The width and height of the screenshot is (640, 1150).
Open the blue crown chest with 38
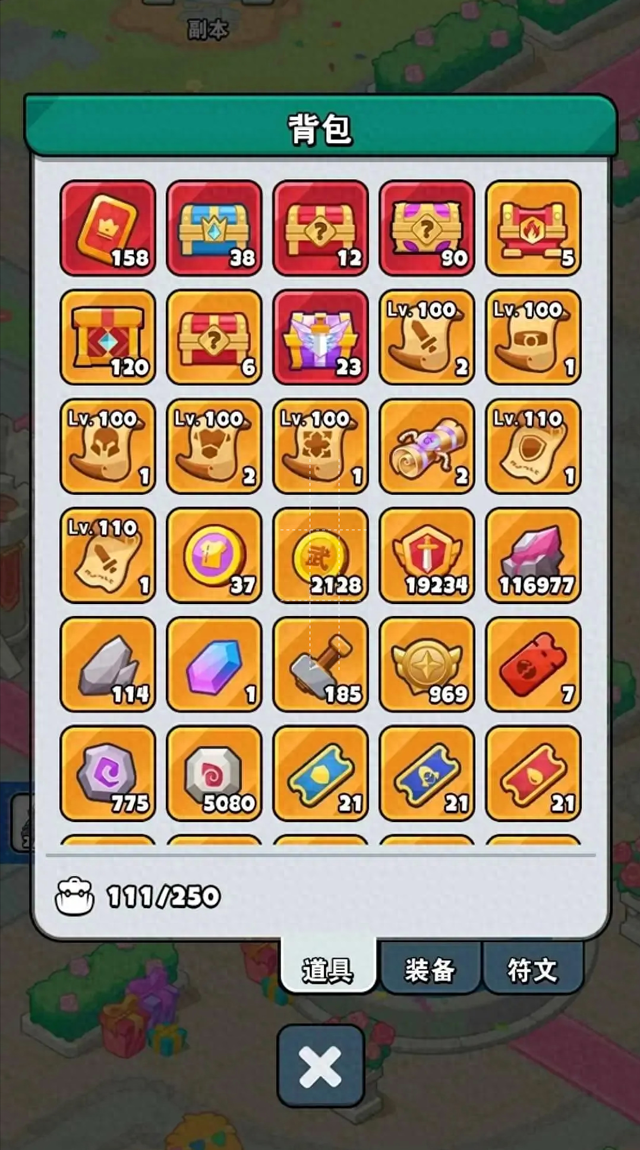pyautogui.click(x=214, y=228)
